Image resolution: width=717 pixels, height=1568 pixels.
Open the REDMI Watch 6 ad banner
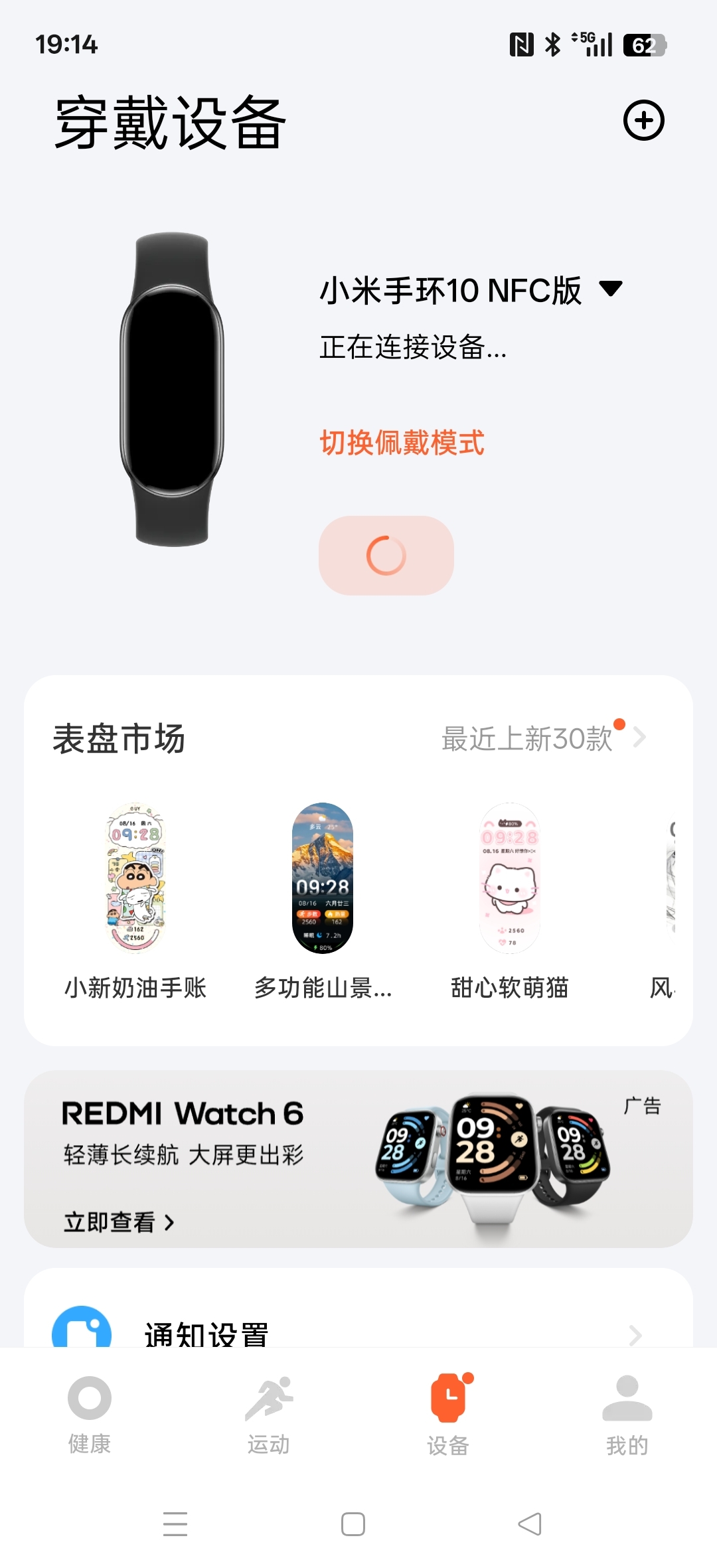pyautogui.click(x=358, y=1159)
